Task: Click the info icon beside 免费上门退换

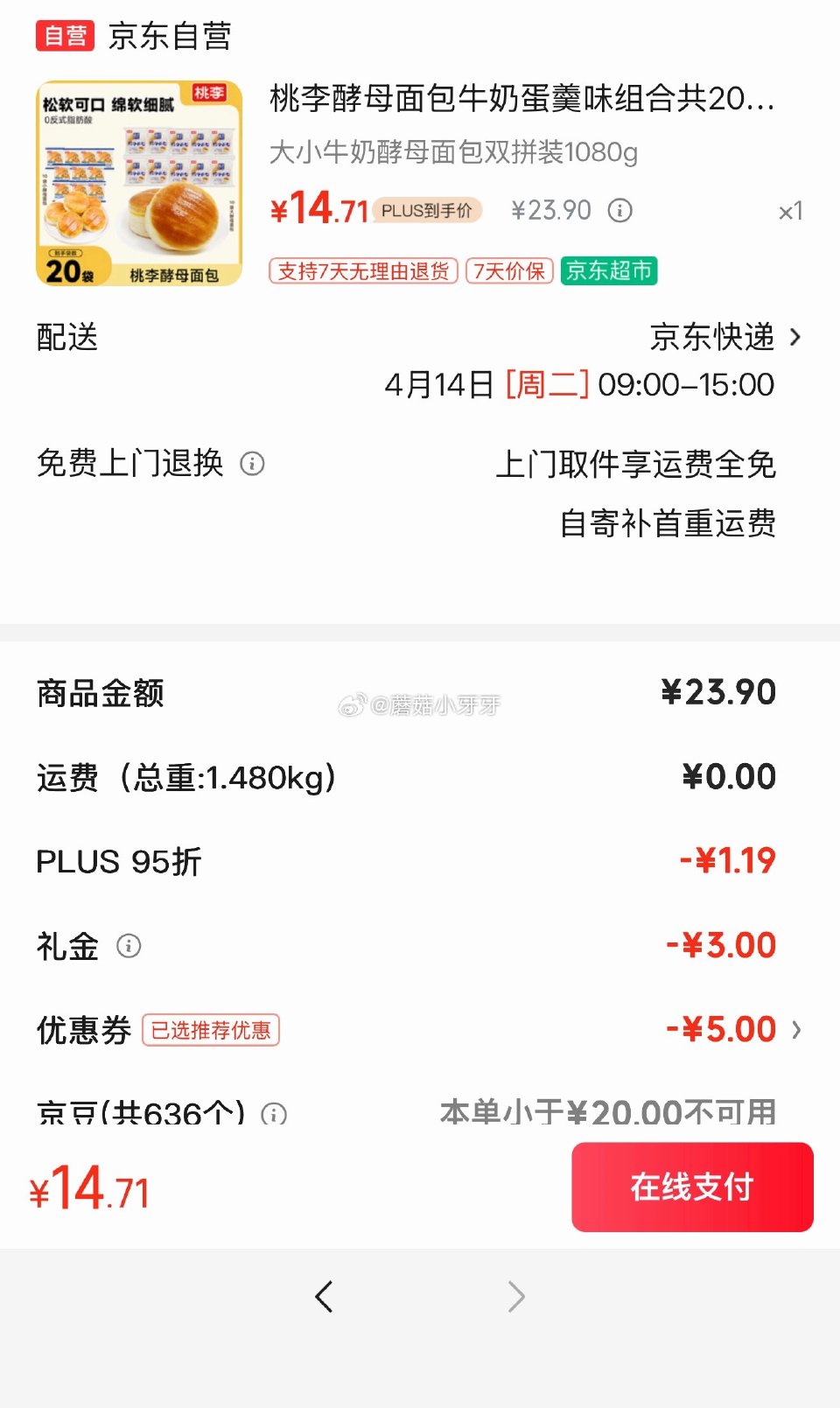Action: (x=254, y=465)
